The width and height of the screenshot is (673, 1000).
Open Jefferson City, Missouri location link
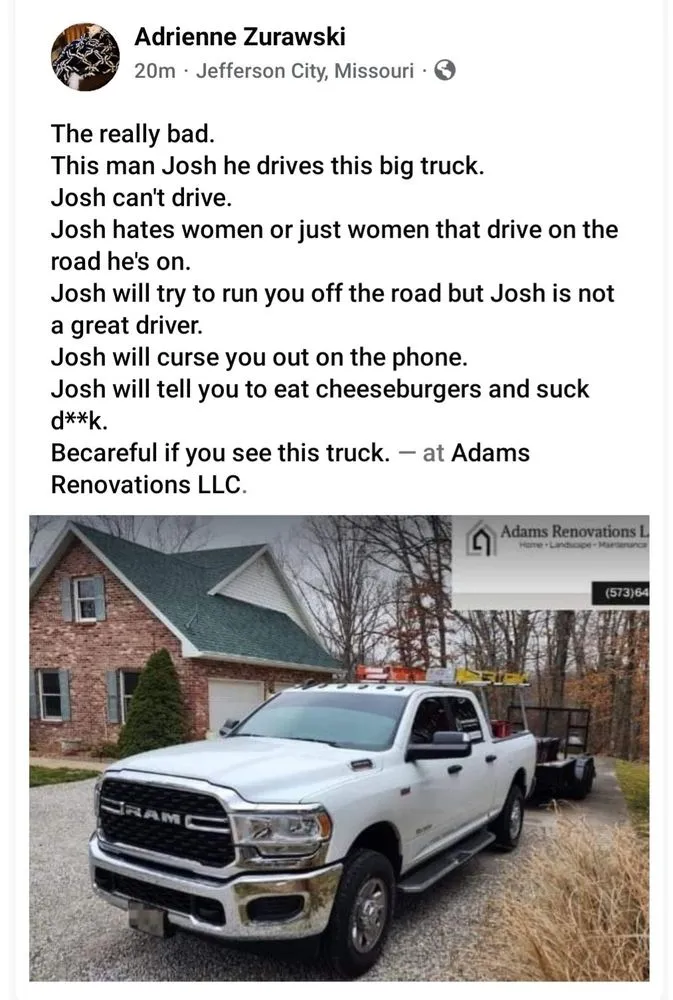pyautogui.click(x=304, y=71)
